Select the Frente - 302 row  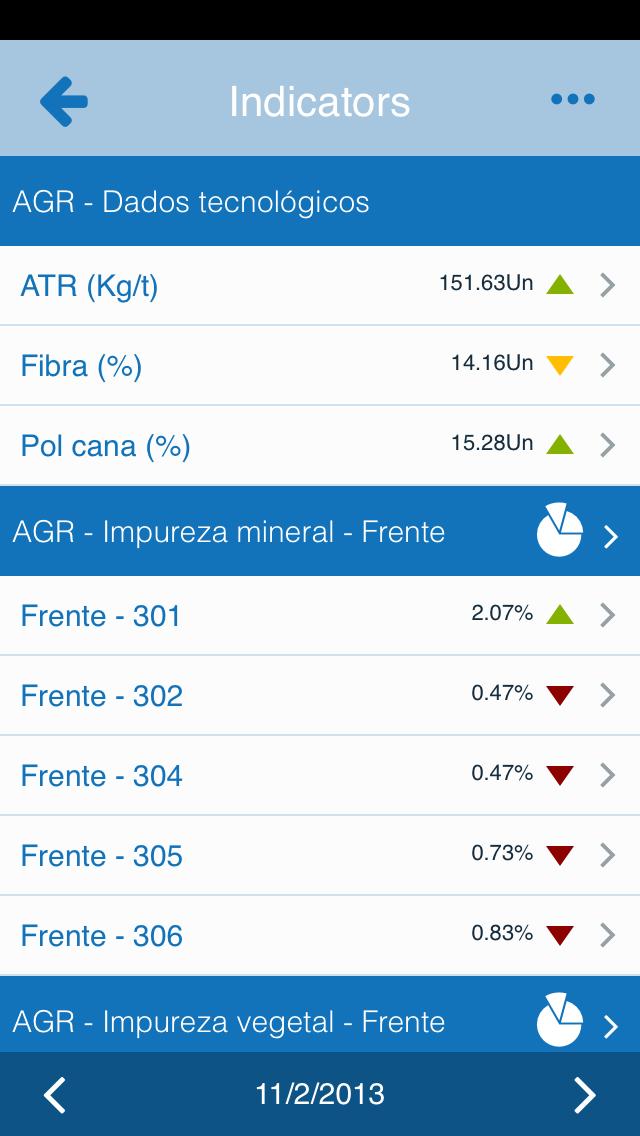(x=320, y=696)
